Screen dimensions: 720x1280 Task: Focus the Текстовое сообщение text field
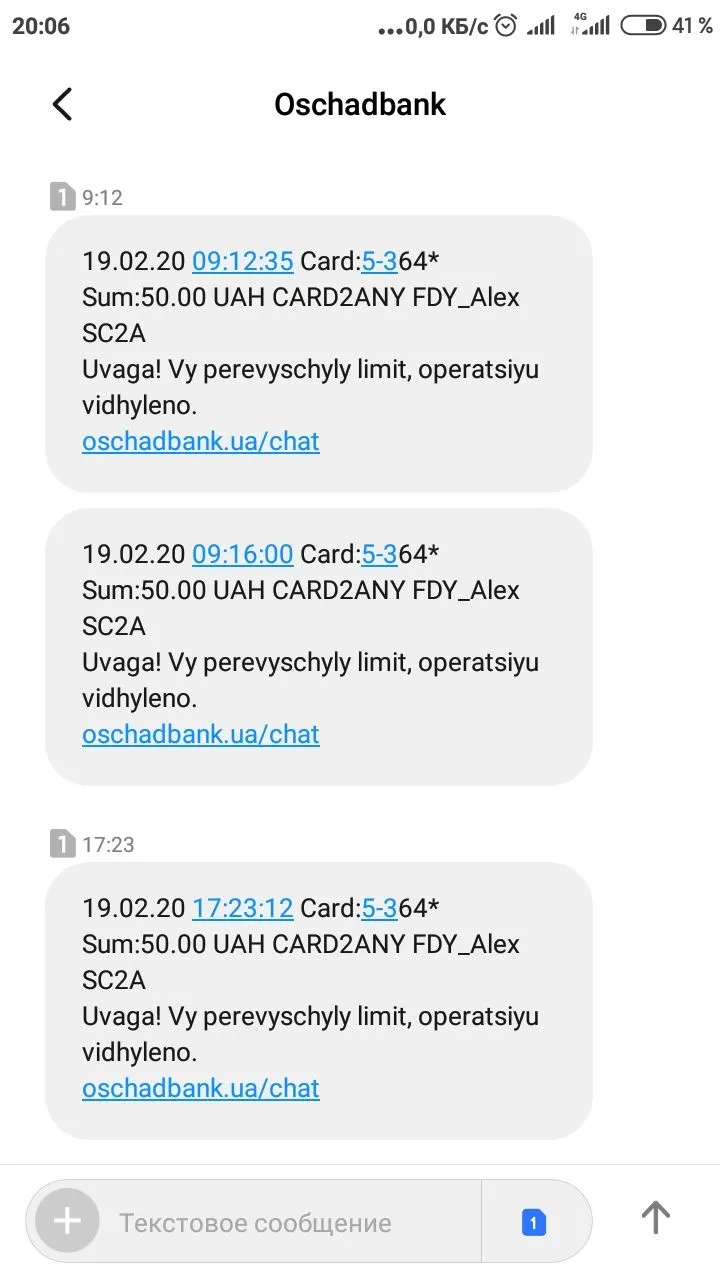point(280,1222)
